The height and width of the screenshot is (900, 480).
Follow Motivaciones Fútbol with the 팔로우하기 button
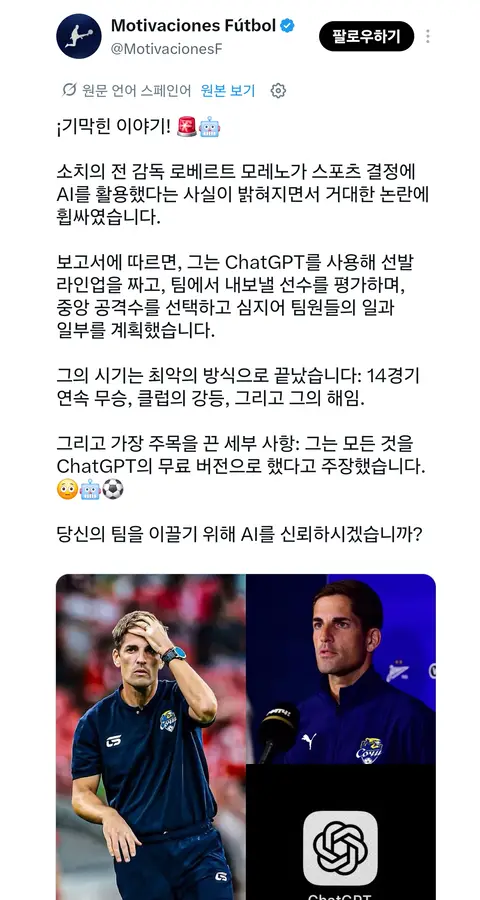tap(366, 36)
